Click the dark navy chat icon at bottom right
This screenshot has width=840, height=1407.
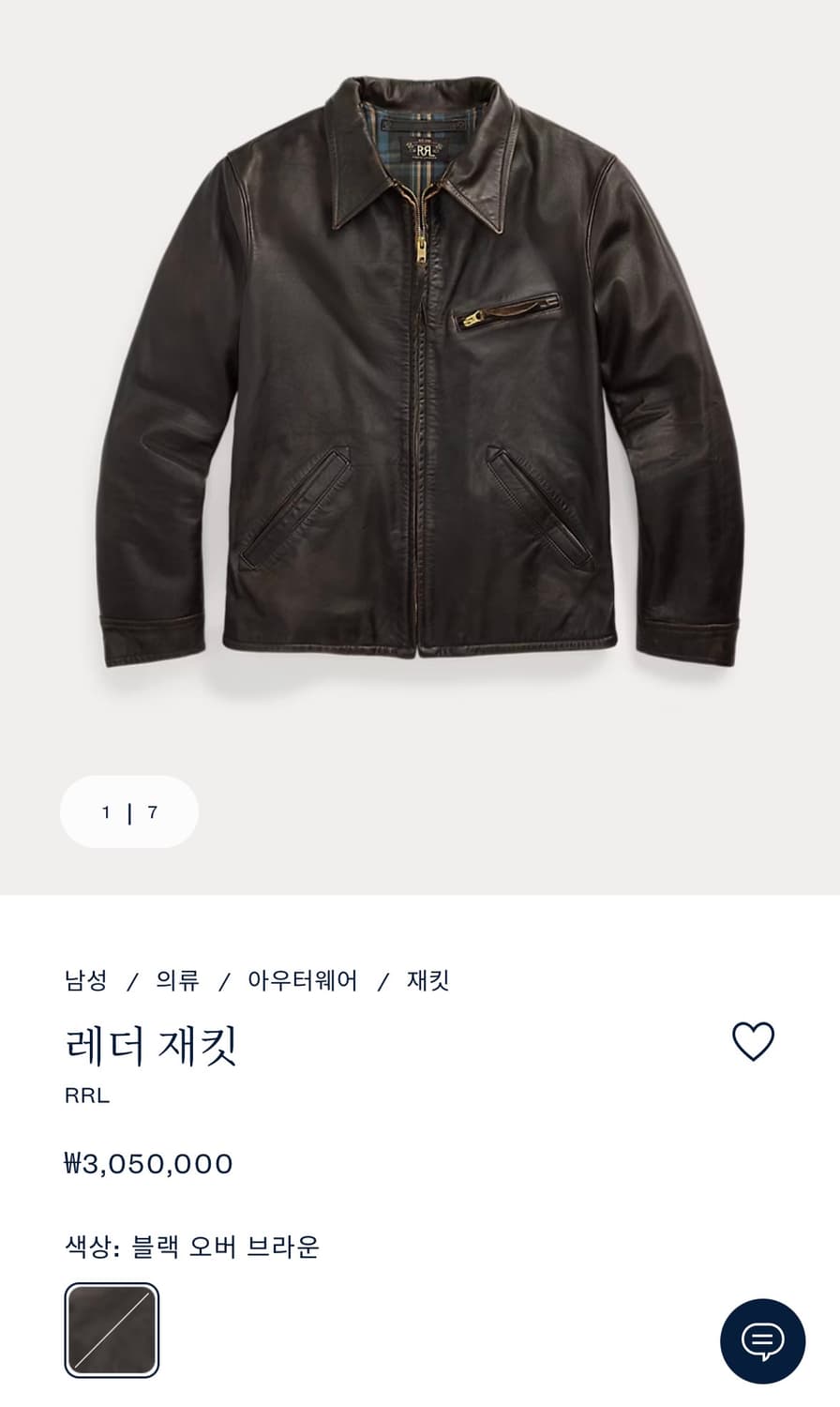[761, 1340]
